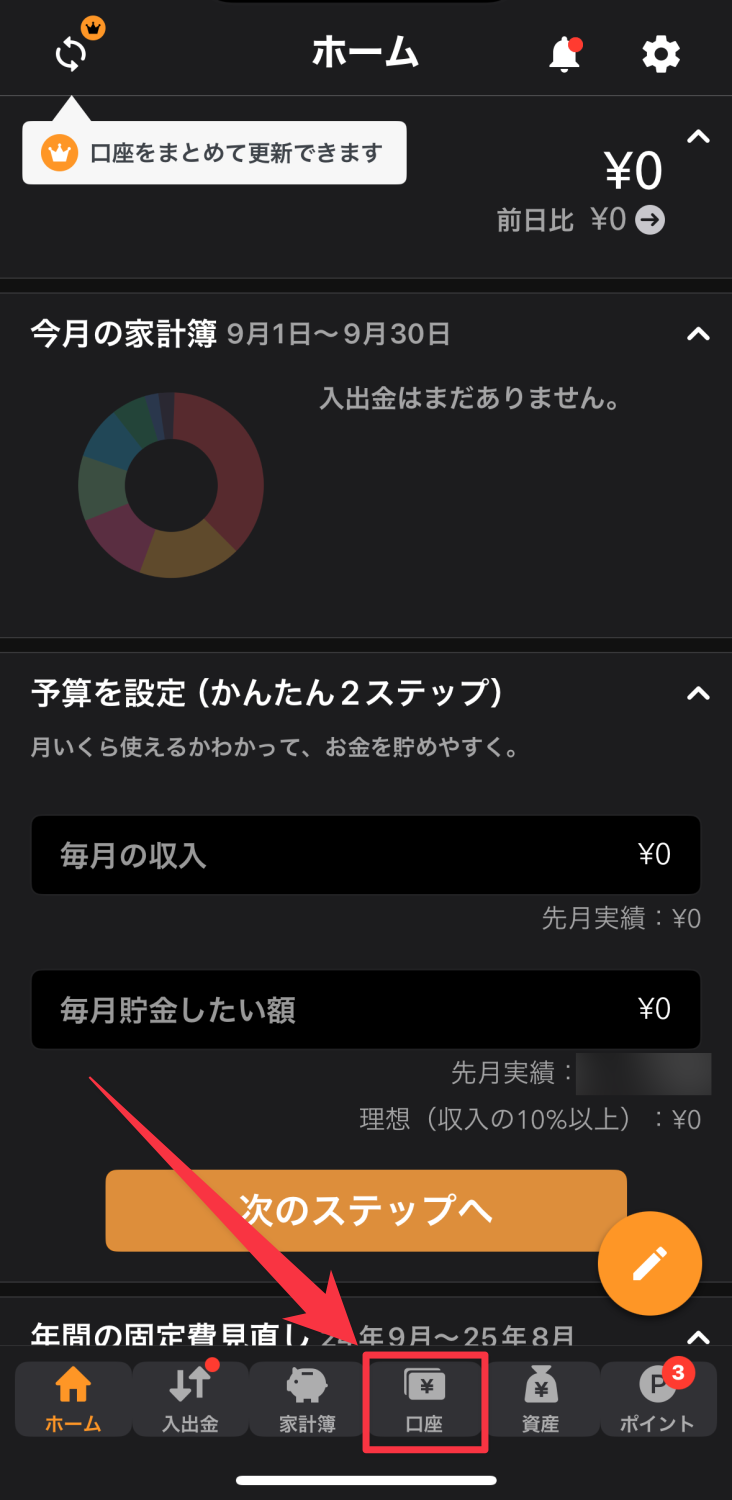The width and height of the screenshot is (732, 1500).
Task: Open the notifications bell
Action: pyautogui.click(x=565, y=55)
